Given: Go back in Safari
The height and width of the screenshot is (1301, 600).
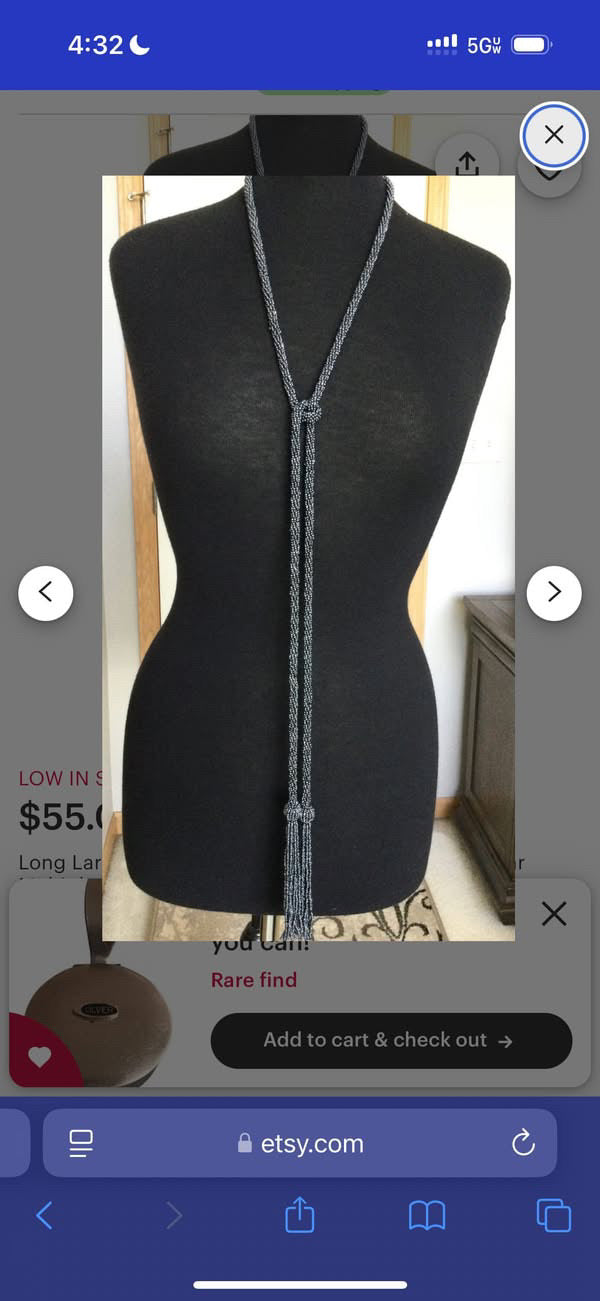Looking at the screenshot, I should point(44,1215).
